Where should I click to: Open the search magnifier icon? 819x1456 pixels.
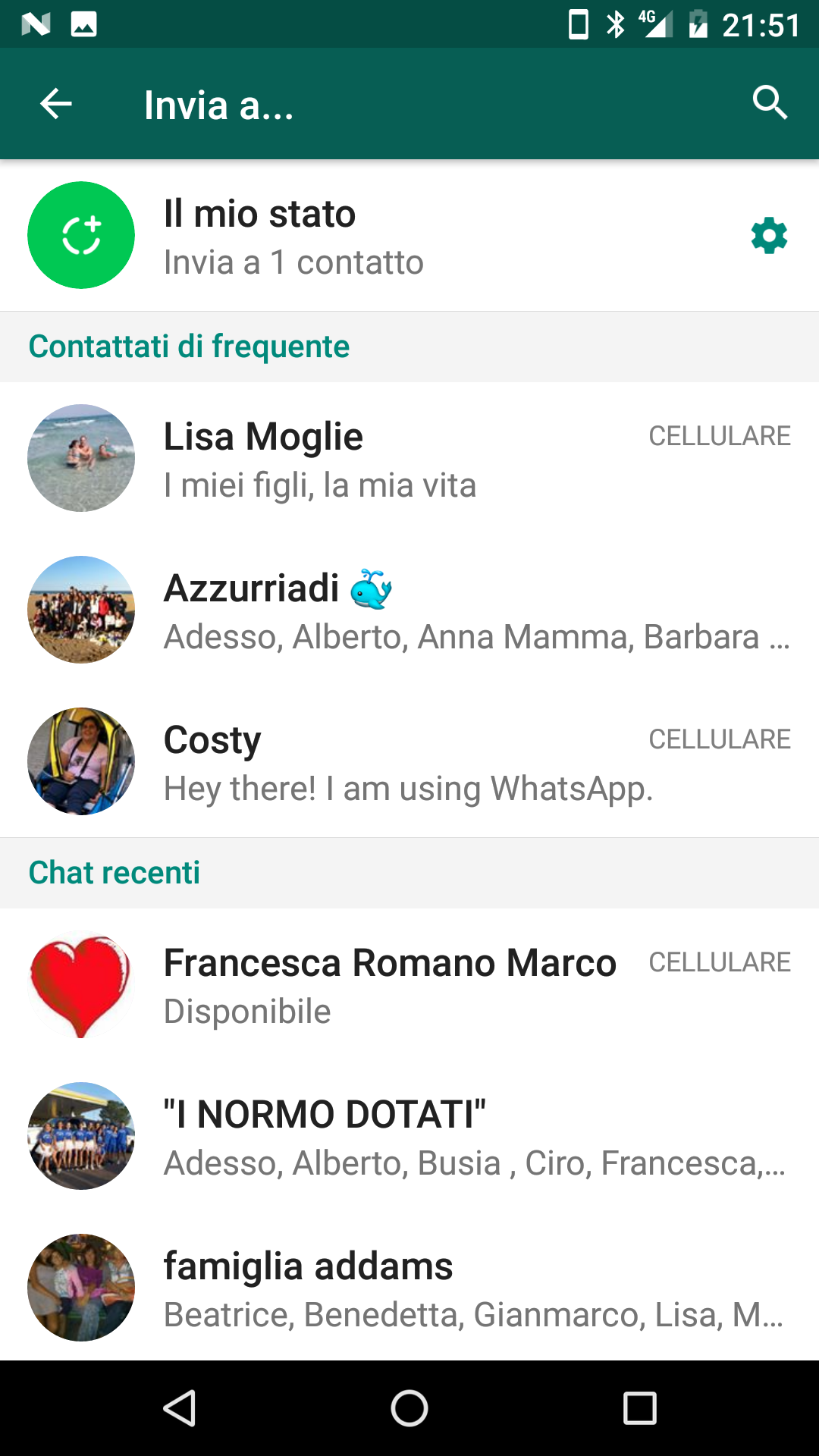(x=770, y=103)
